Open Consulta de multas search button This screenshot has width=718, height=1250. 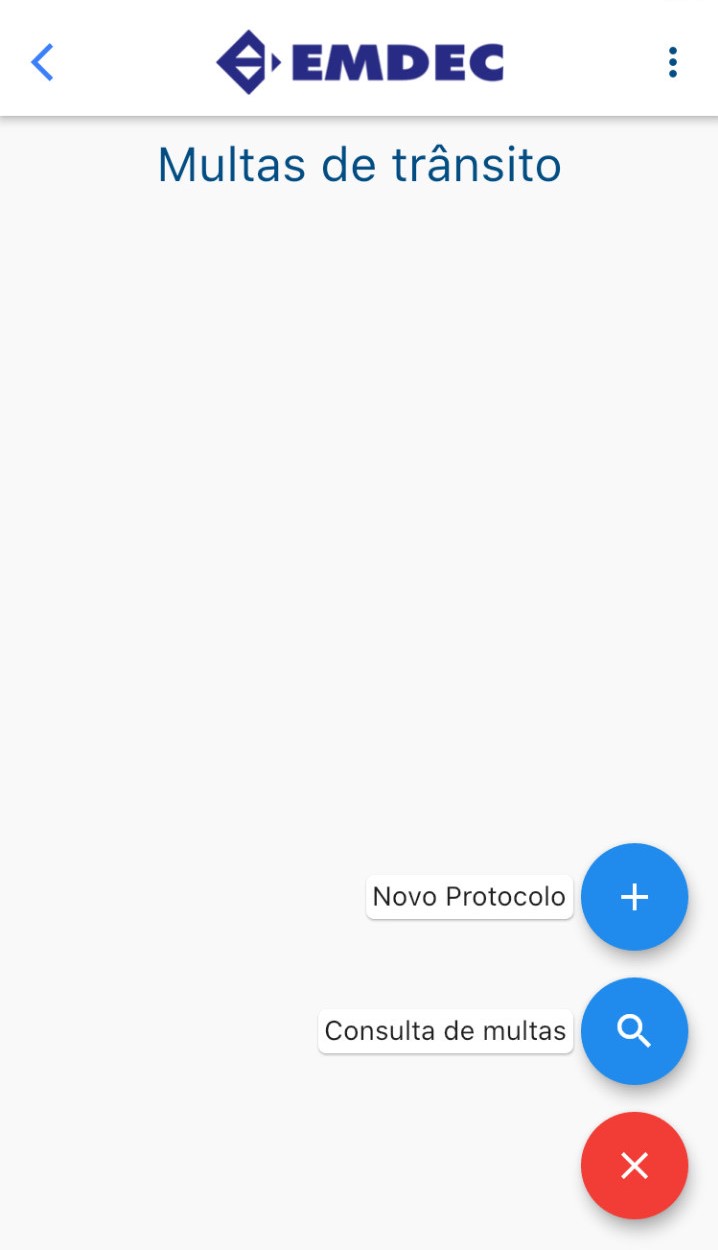[634, 1031]
